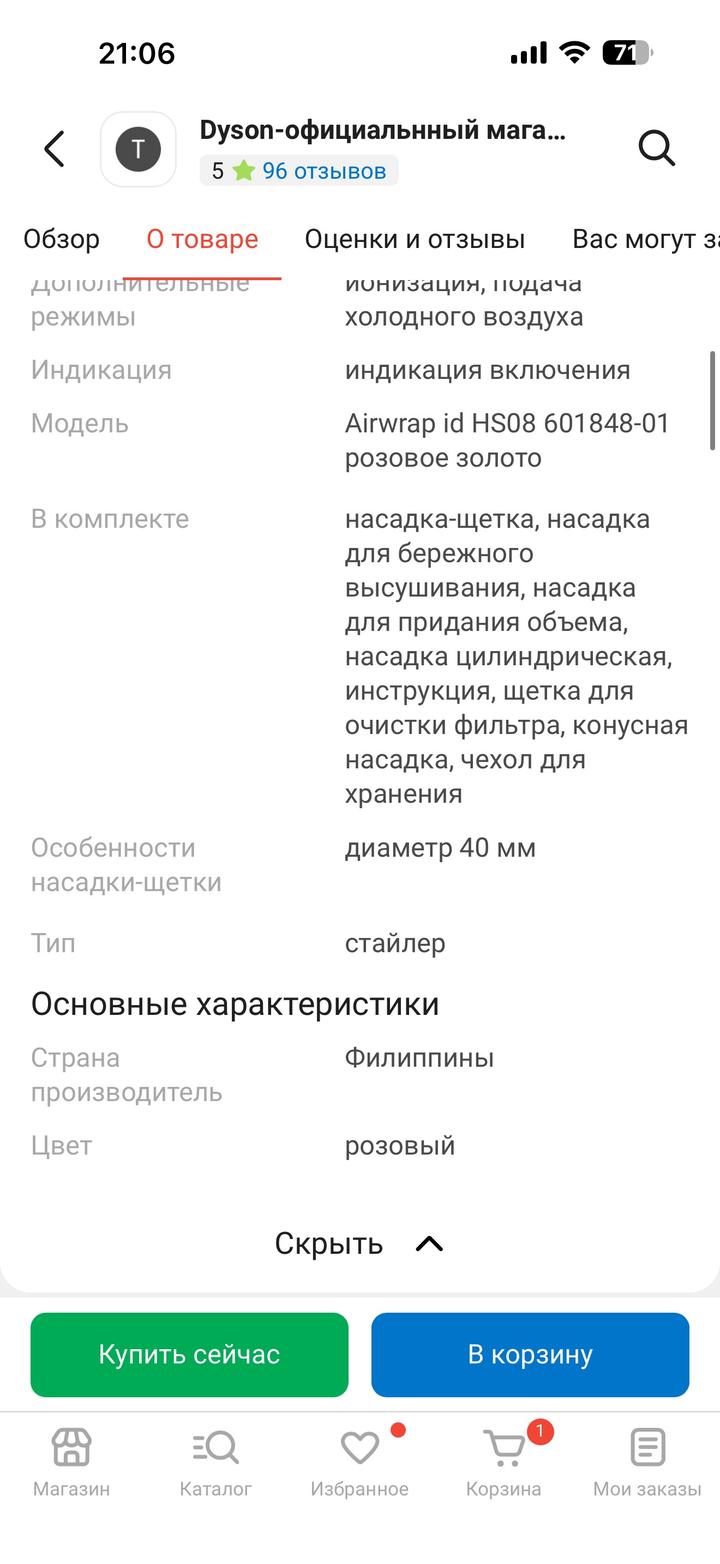Screen dimensions: 720x1564
Task: Switch to the Обзор tab
Action: click(x=62, y=239)
